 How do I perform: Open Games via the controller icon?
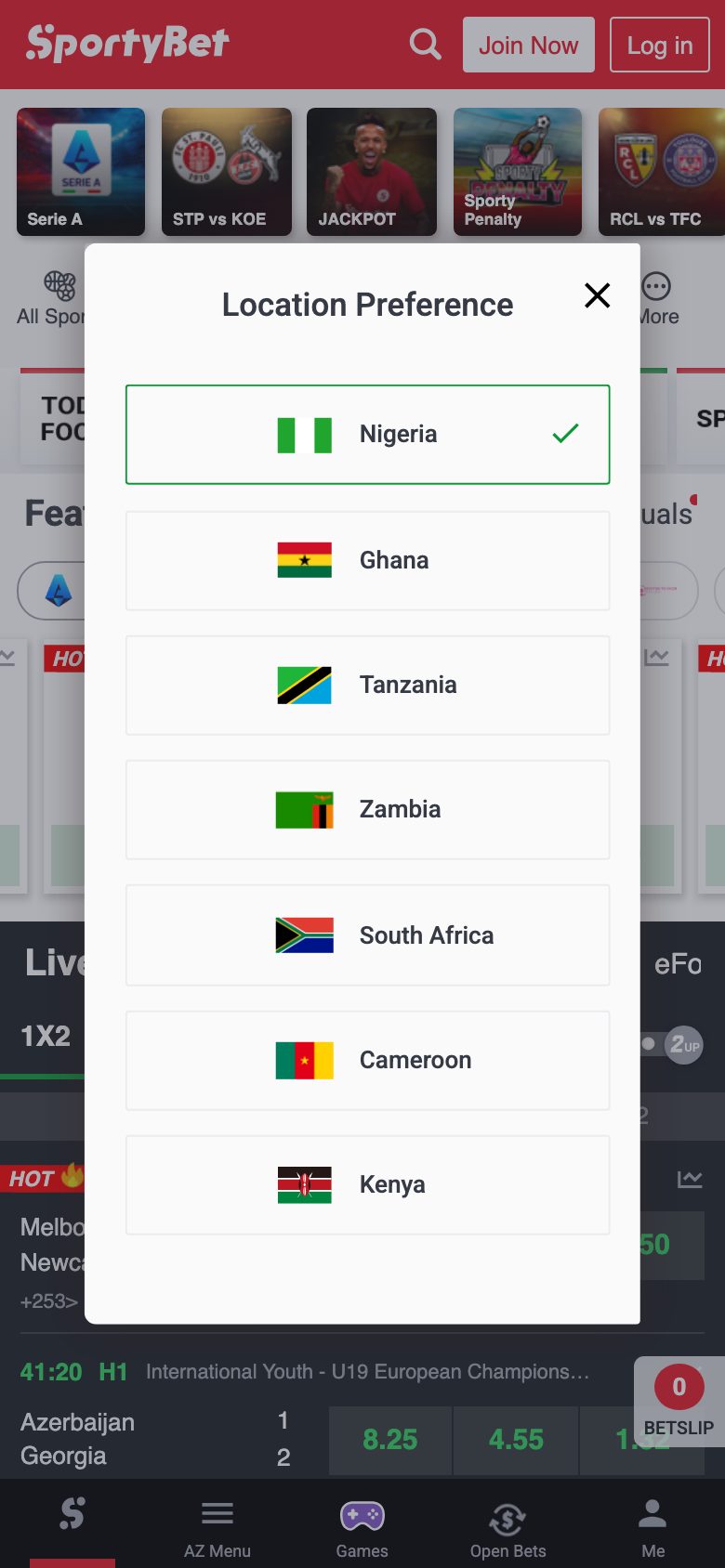pos(362,1512)
